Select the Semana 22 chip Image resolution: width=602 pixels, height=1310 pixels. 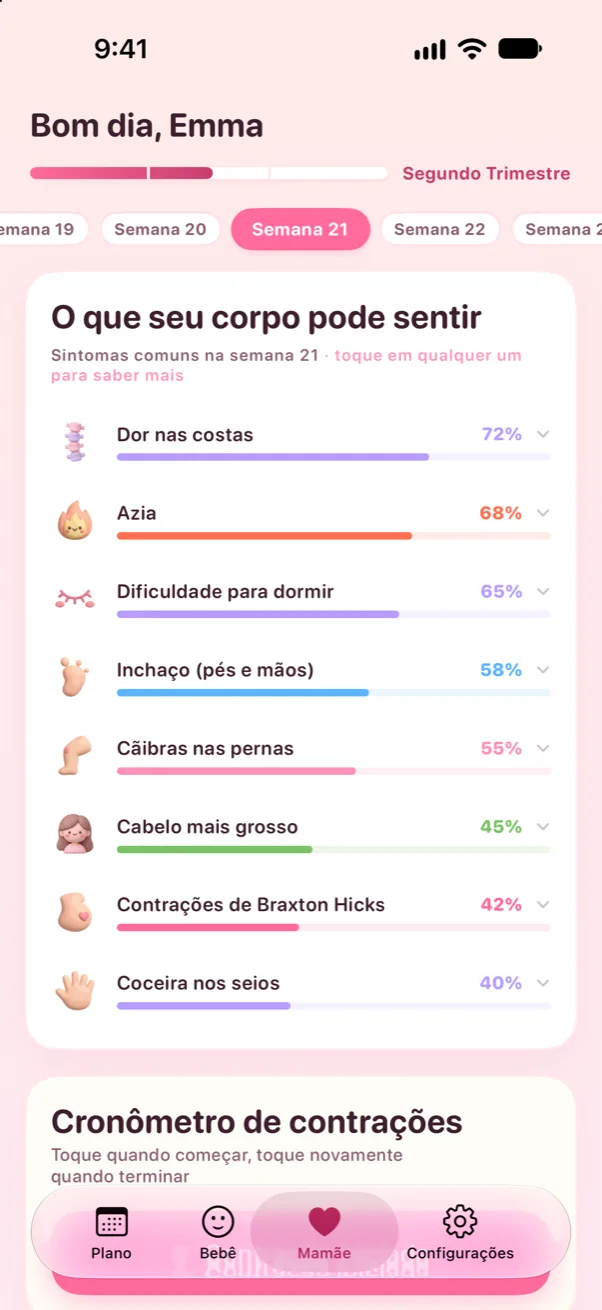[x=439, y=229]
